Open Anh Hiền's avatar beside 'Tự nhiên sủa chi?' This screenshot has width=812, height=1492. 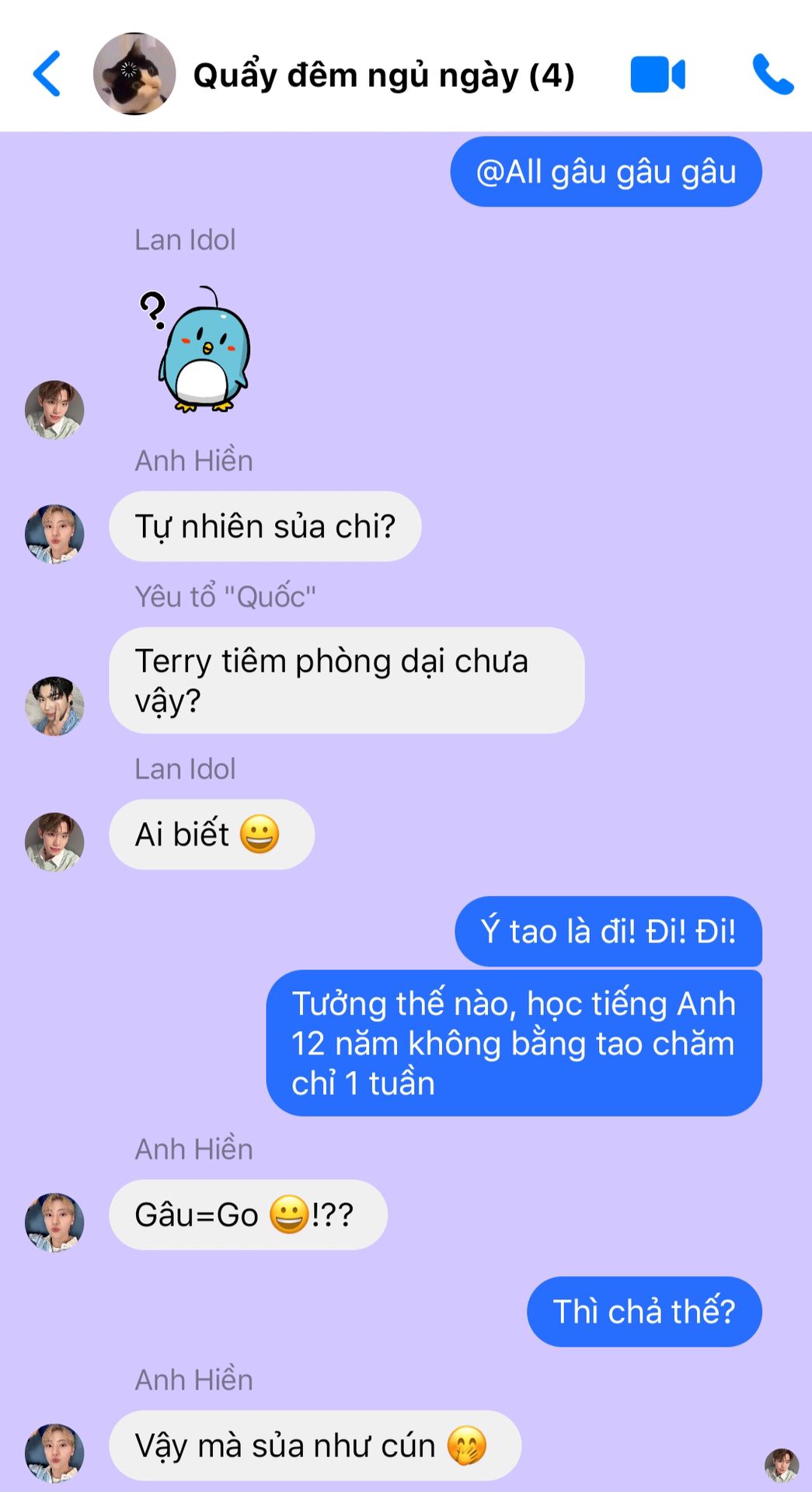(54, 534)
